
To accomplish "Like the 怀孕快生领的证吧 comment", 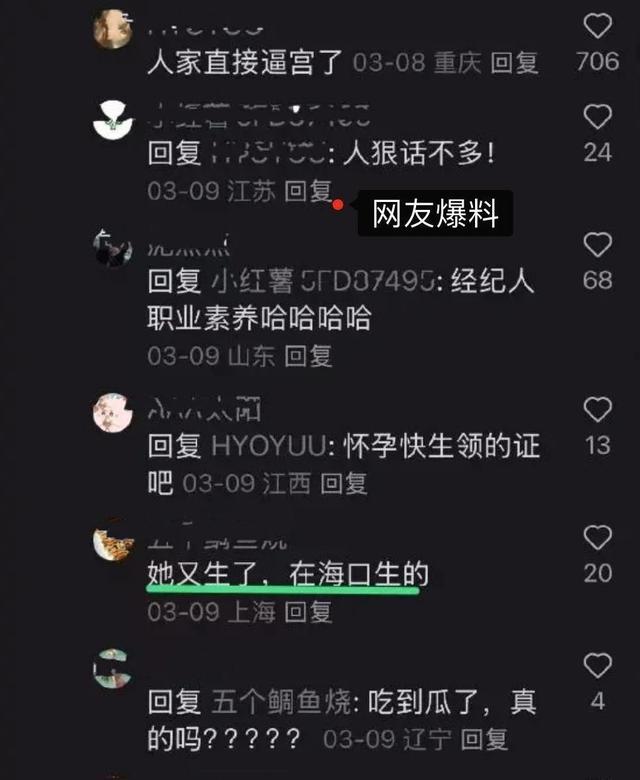I will (x=597, y=410).
